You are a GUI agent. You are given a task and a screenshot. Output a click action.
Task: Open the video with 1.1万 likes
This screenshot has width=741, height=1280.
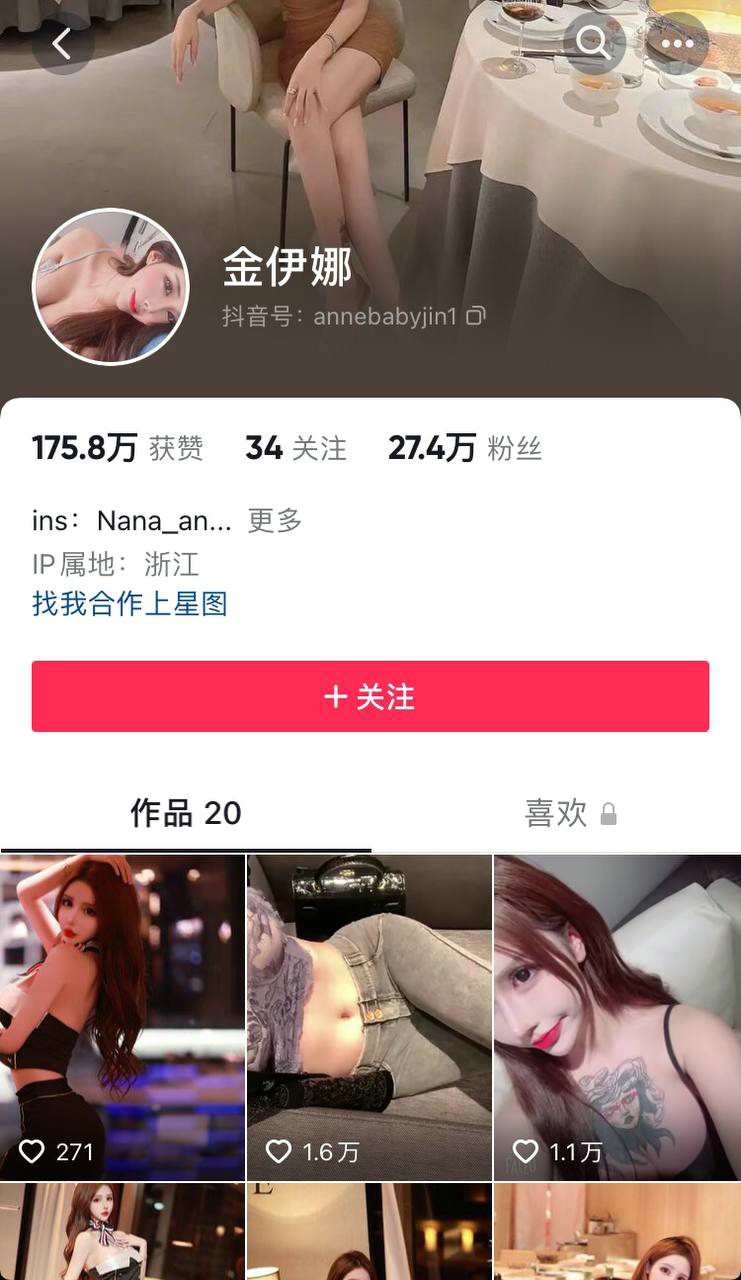pos(617,1017)
